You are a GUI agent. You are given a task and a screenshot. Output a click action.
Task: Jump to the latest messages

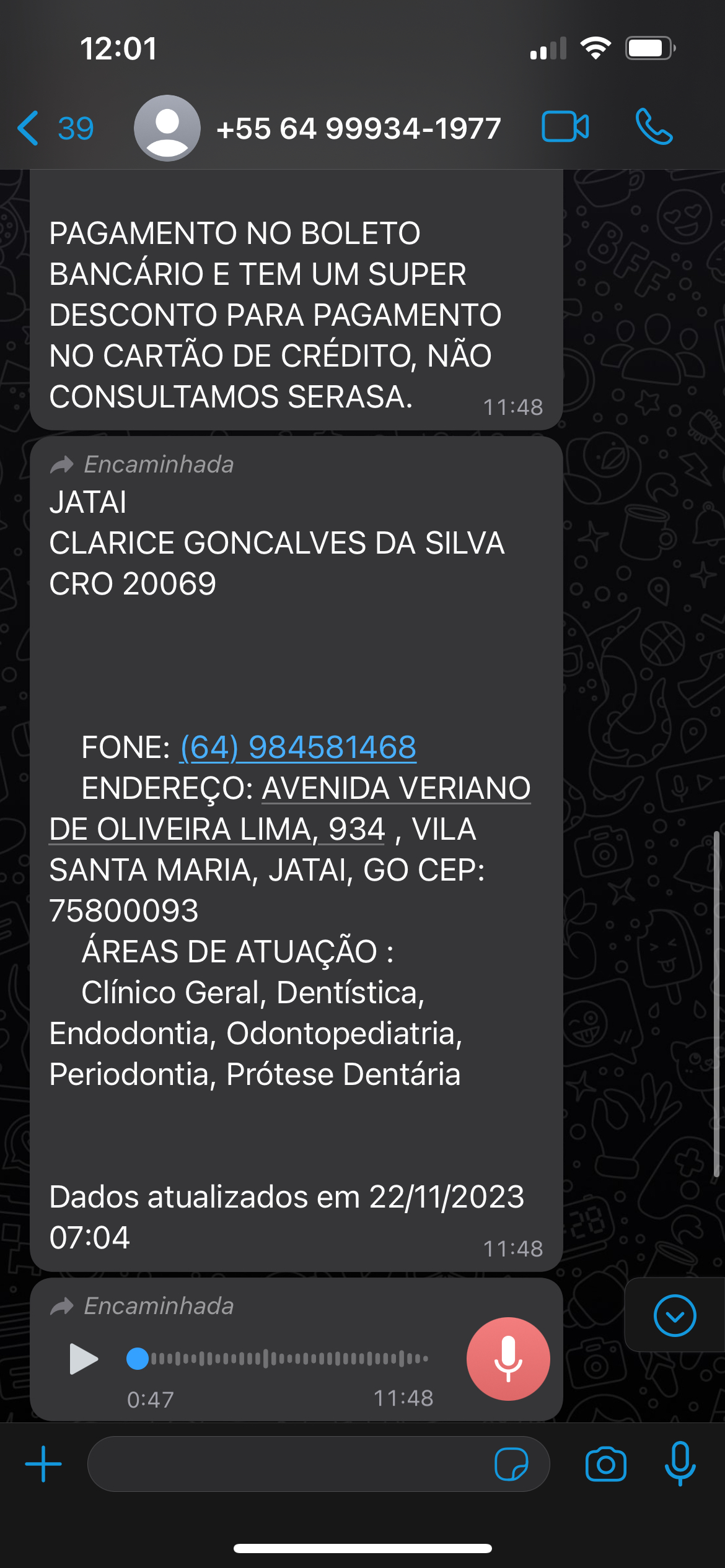coord(674,1316)
